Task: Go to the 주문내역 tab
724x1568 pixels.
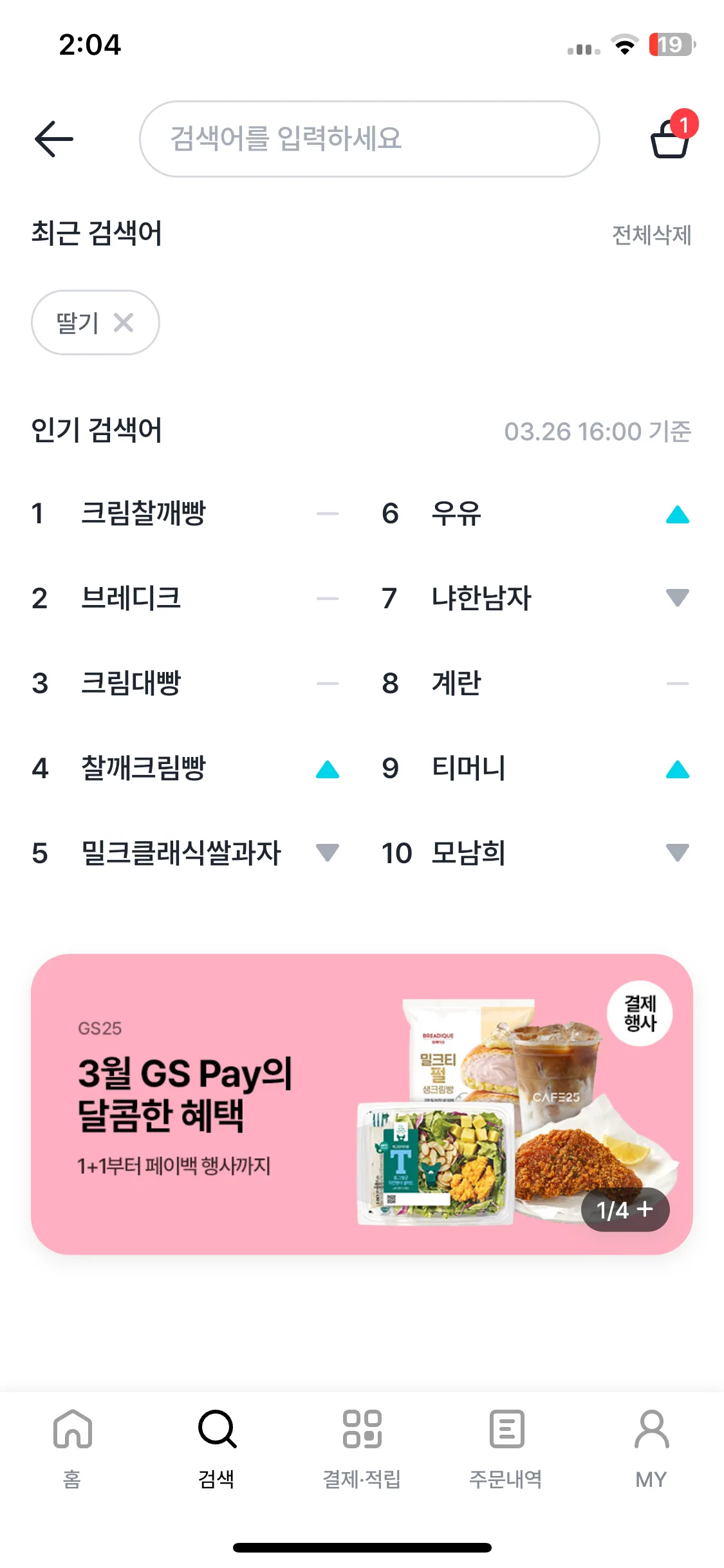Action: click(x=506, y=1448)
